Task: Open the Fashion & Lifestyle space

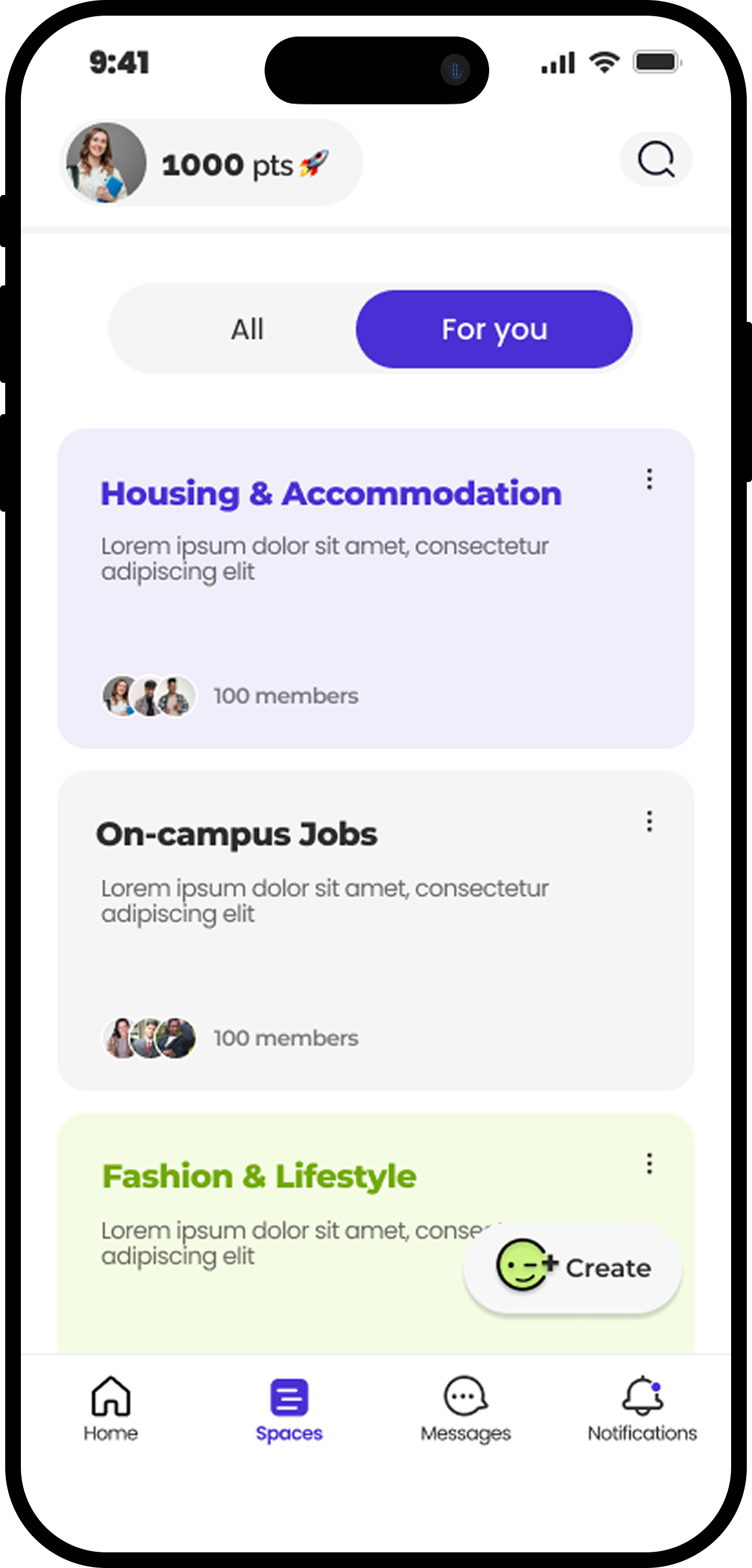Action: click(x=259, y=1176)
